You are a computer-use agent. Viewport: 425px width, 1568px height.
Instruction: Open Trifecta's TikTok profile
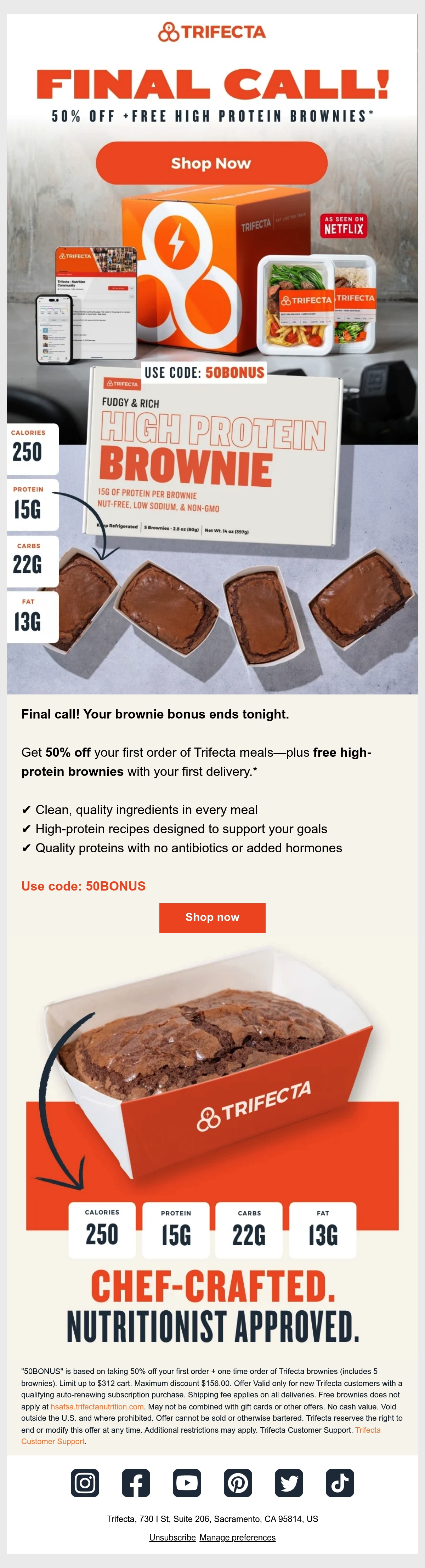tap(340, 1483)
